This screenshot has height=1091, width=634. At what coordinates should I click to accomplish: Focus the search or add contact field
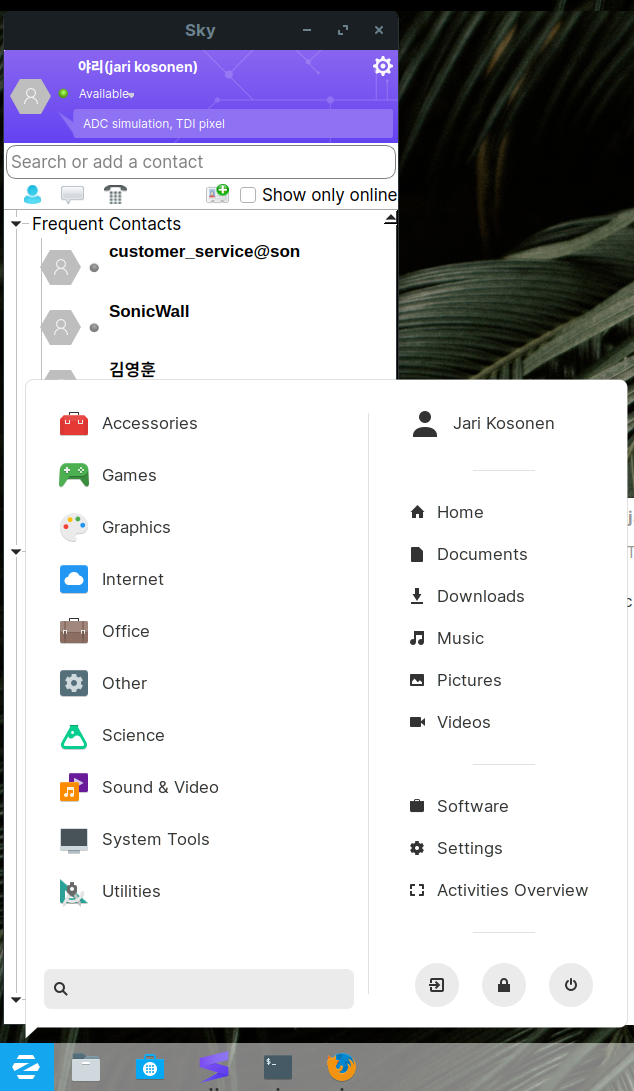[200, 162]
